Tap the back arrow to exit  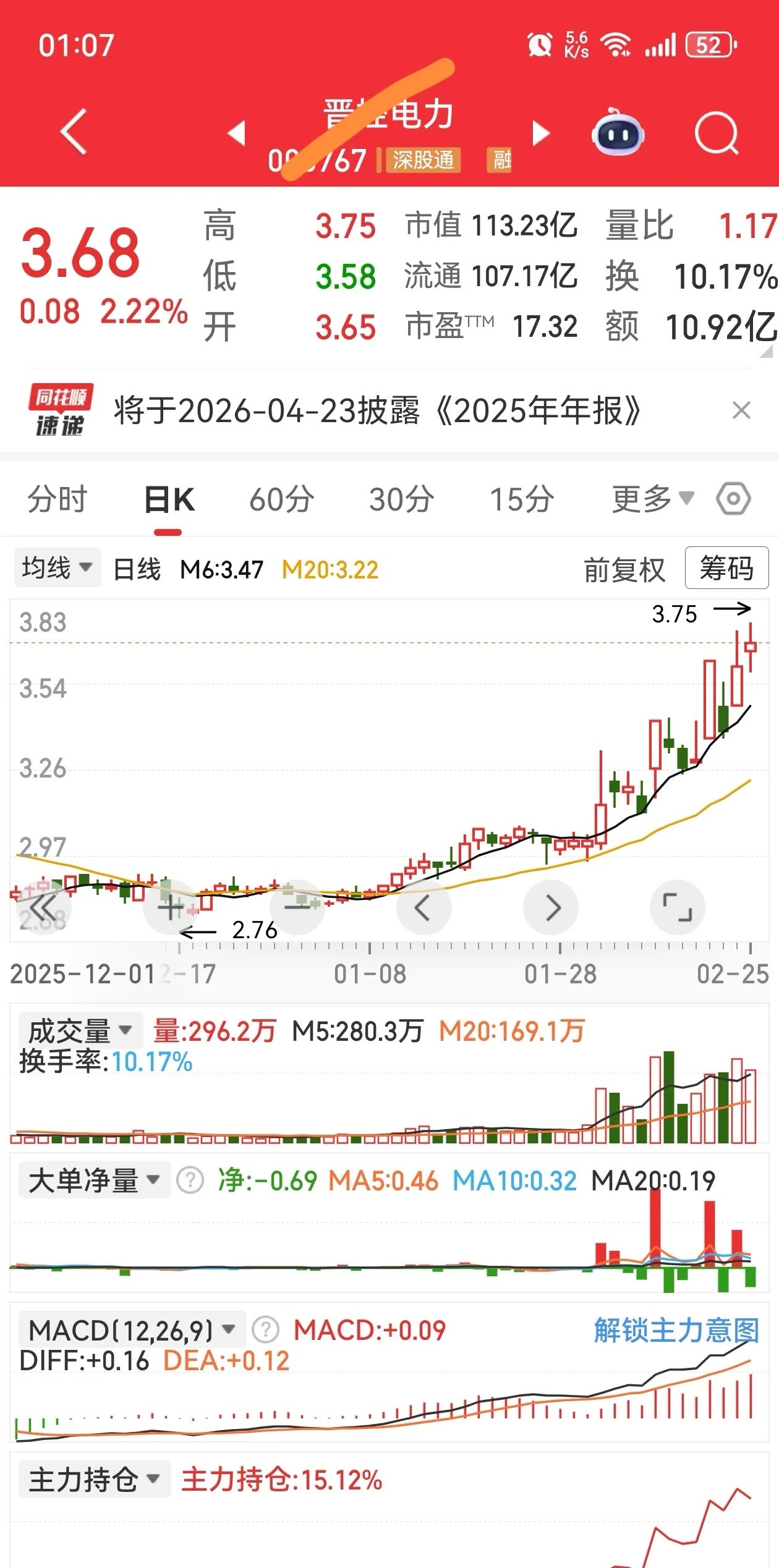[x=71, y=132]
